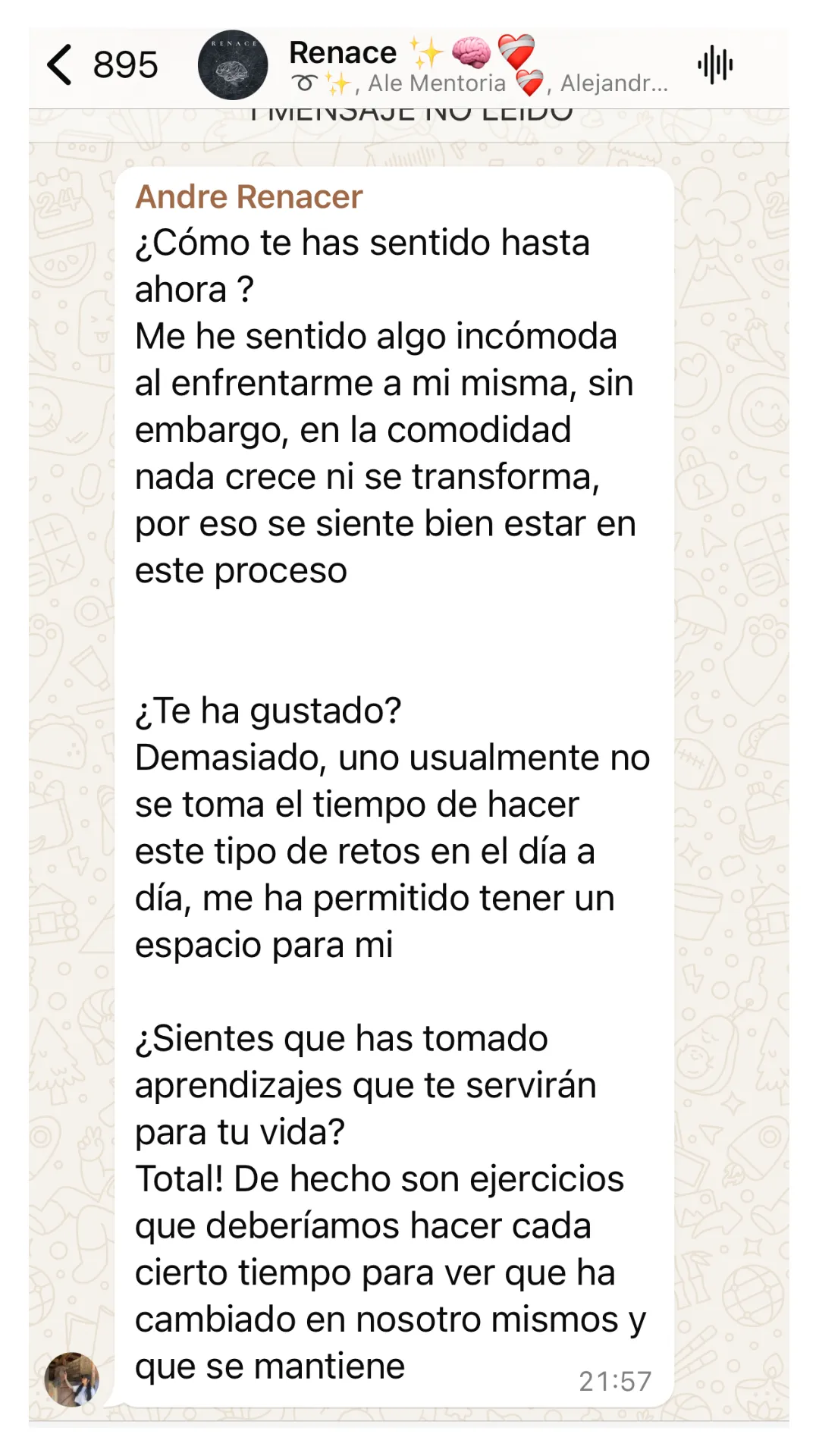
Task: Start a voice chat with the waveform icon
Action: tap(715, 65)
